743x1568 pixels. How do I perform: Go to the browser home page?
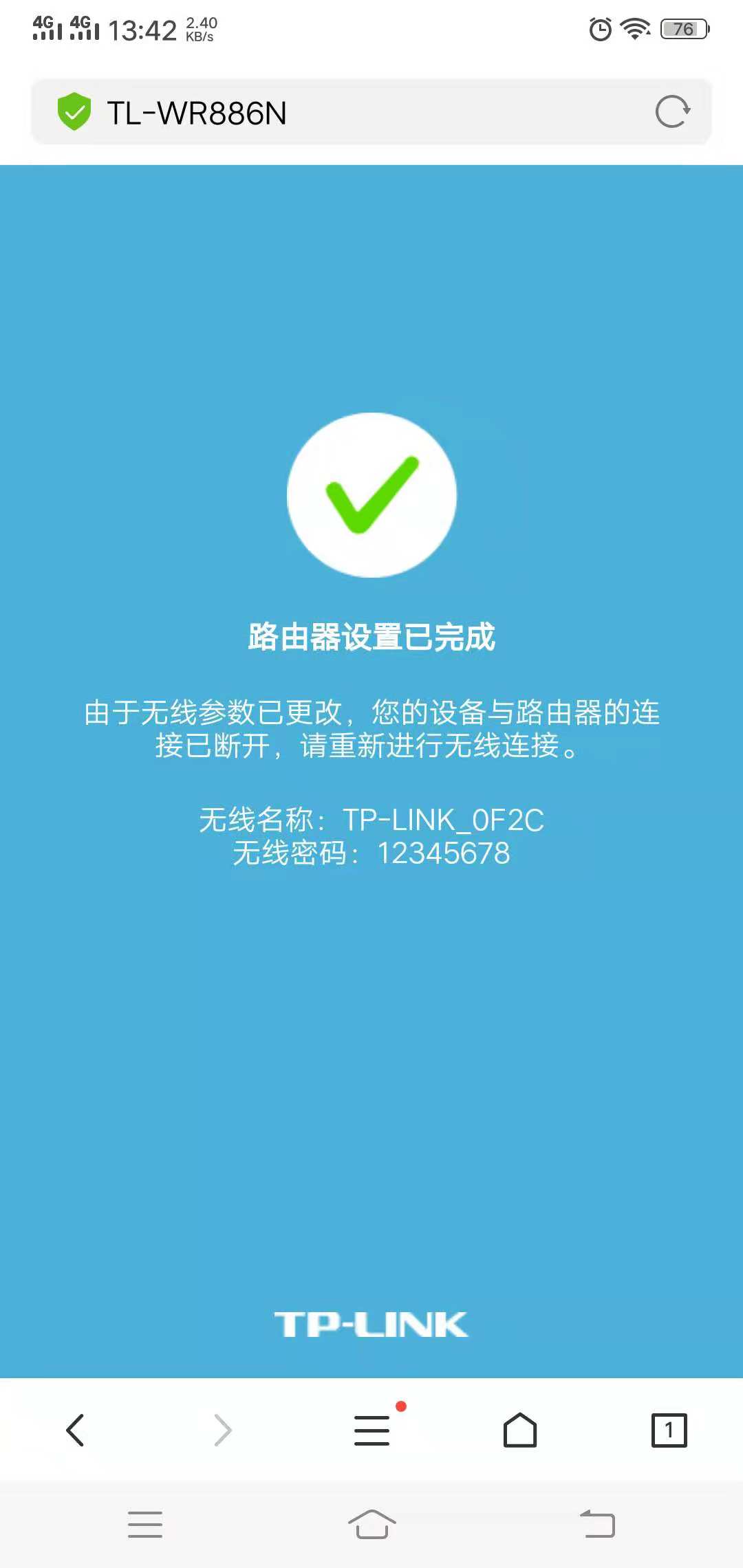point(520,1430)
